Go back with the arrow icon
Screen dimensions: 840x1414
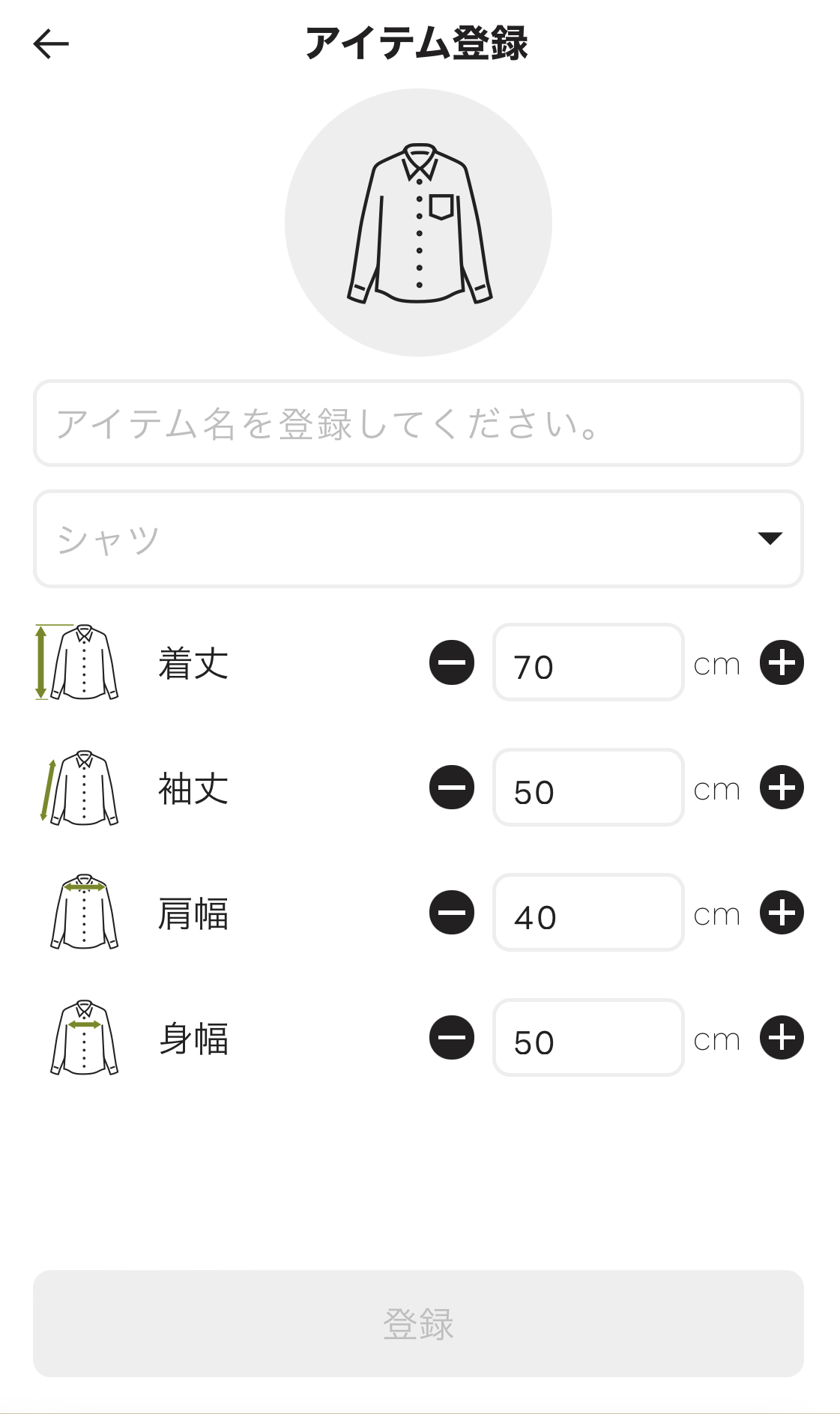tap(51, 43)
